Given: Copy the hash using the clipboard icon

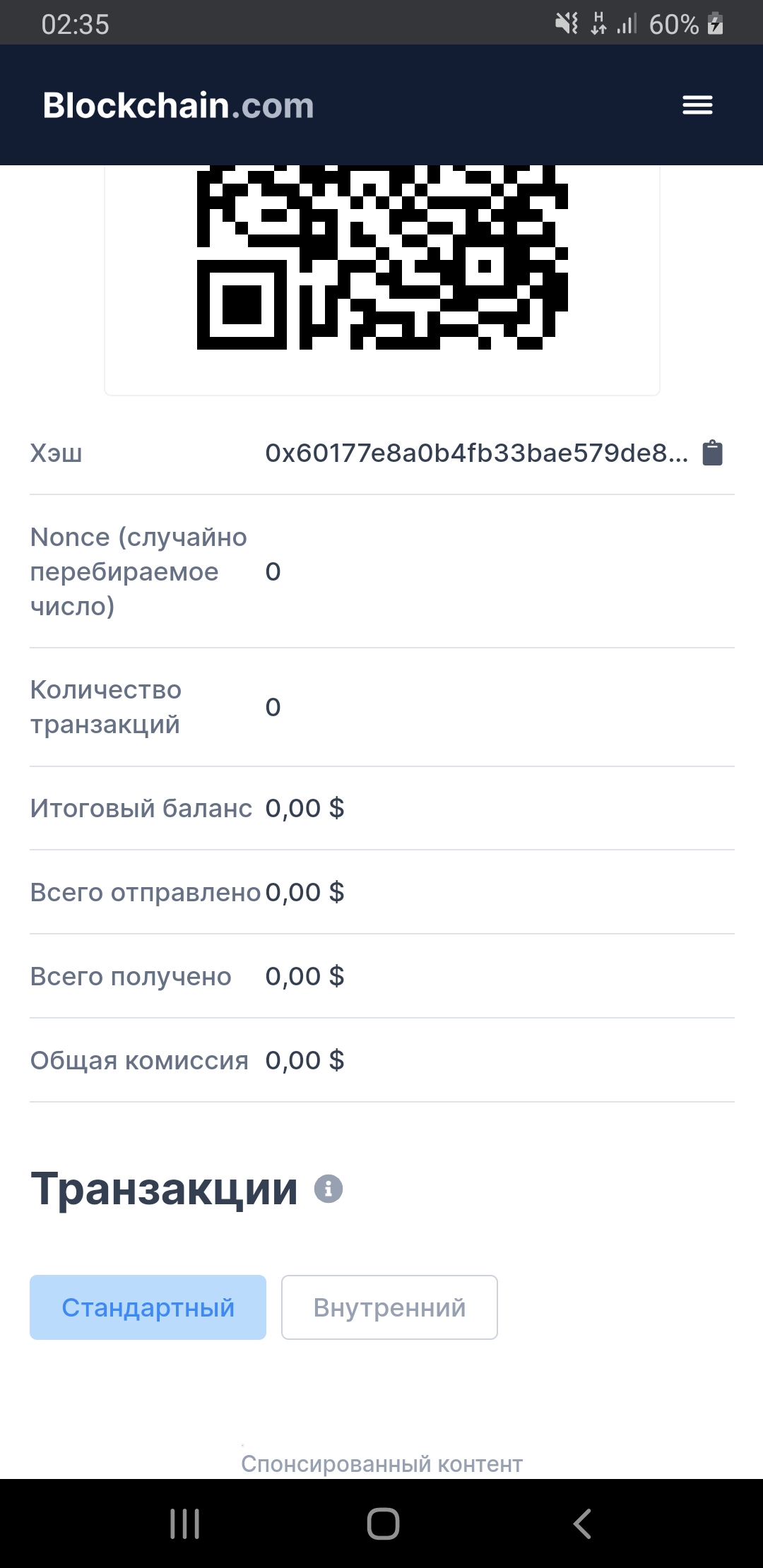Looking at the screenshot, I should (711, 453).
